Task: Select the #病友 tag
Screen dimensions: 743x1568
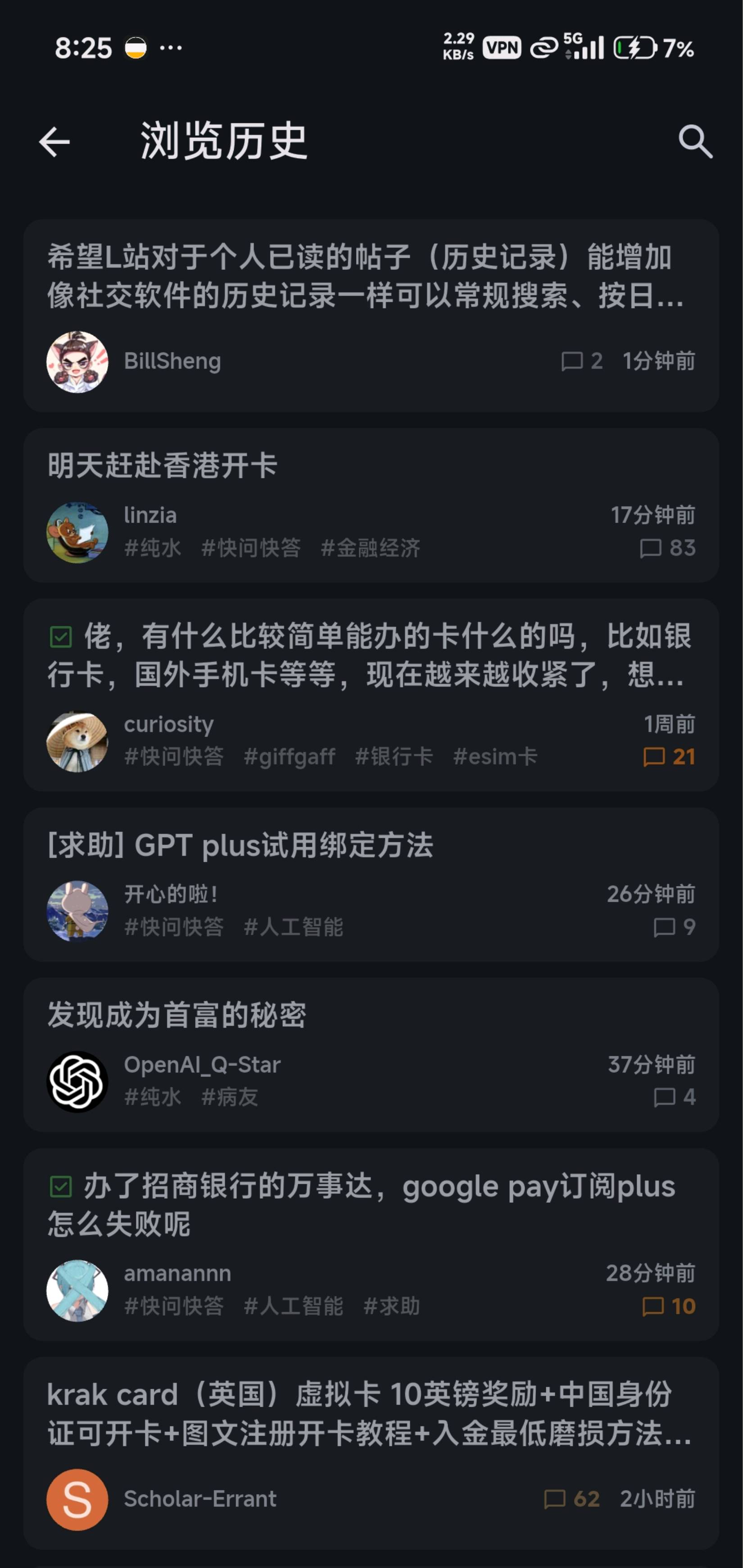Action: [x=229, y=1097]
